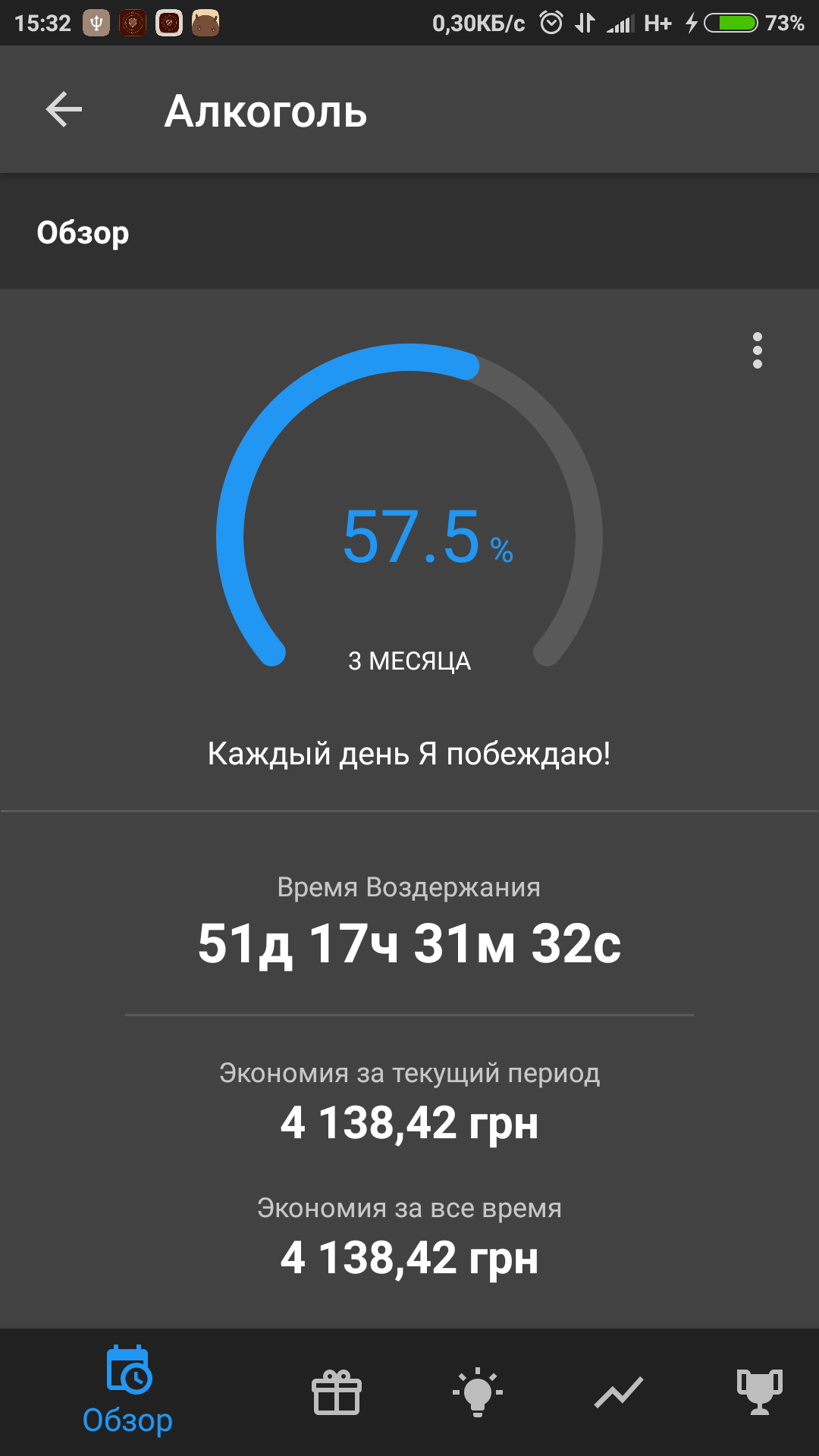Select the Обзор tab in the bottom bar
Image resolution: width=819 pixels, height=1456 pixels.
click(x=128, y=1392)
